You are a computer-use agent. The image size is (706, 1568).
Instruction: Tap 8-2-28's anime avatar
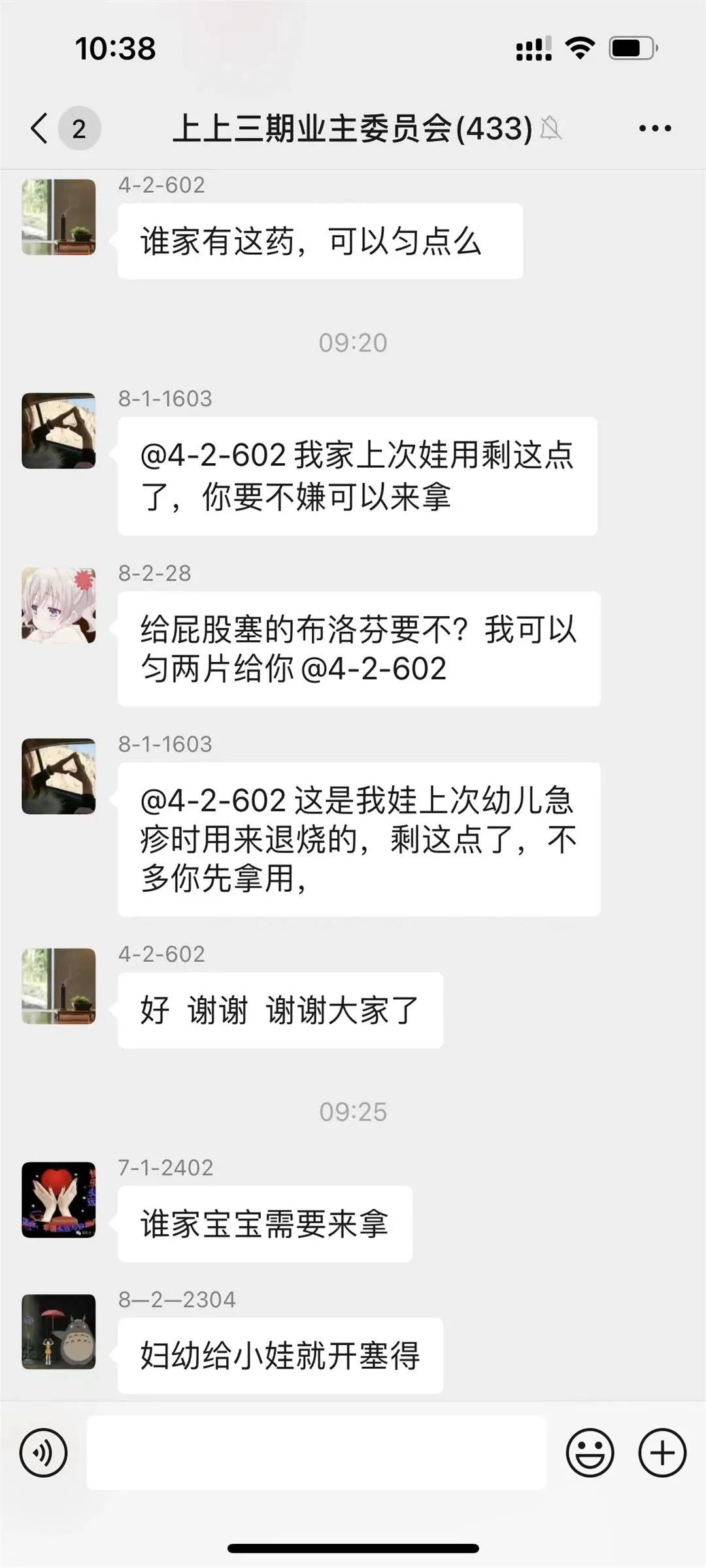tap(59, 604)
